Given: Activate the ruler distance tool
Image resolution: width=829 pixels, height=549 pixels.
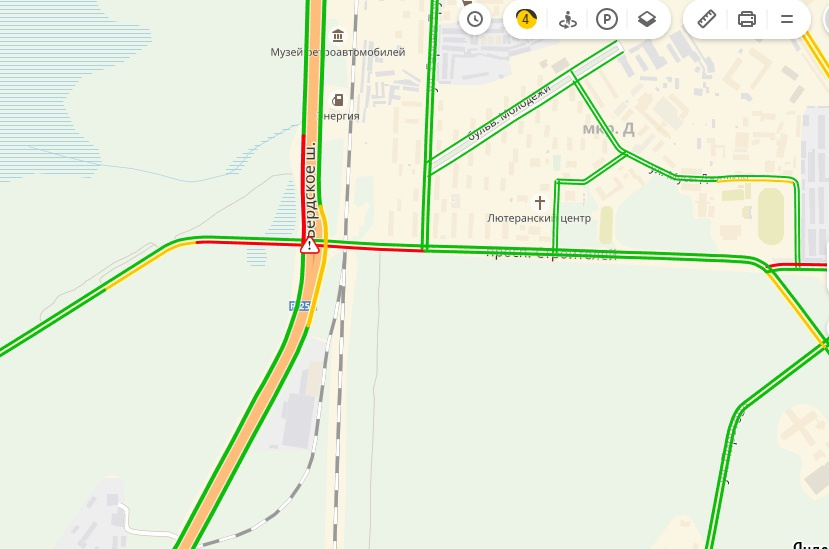Looking at the screenshot, I should click(x=707, y=19).
